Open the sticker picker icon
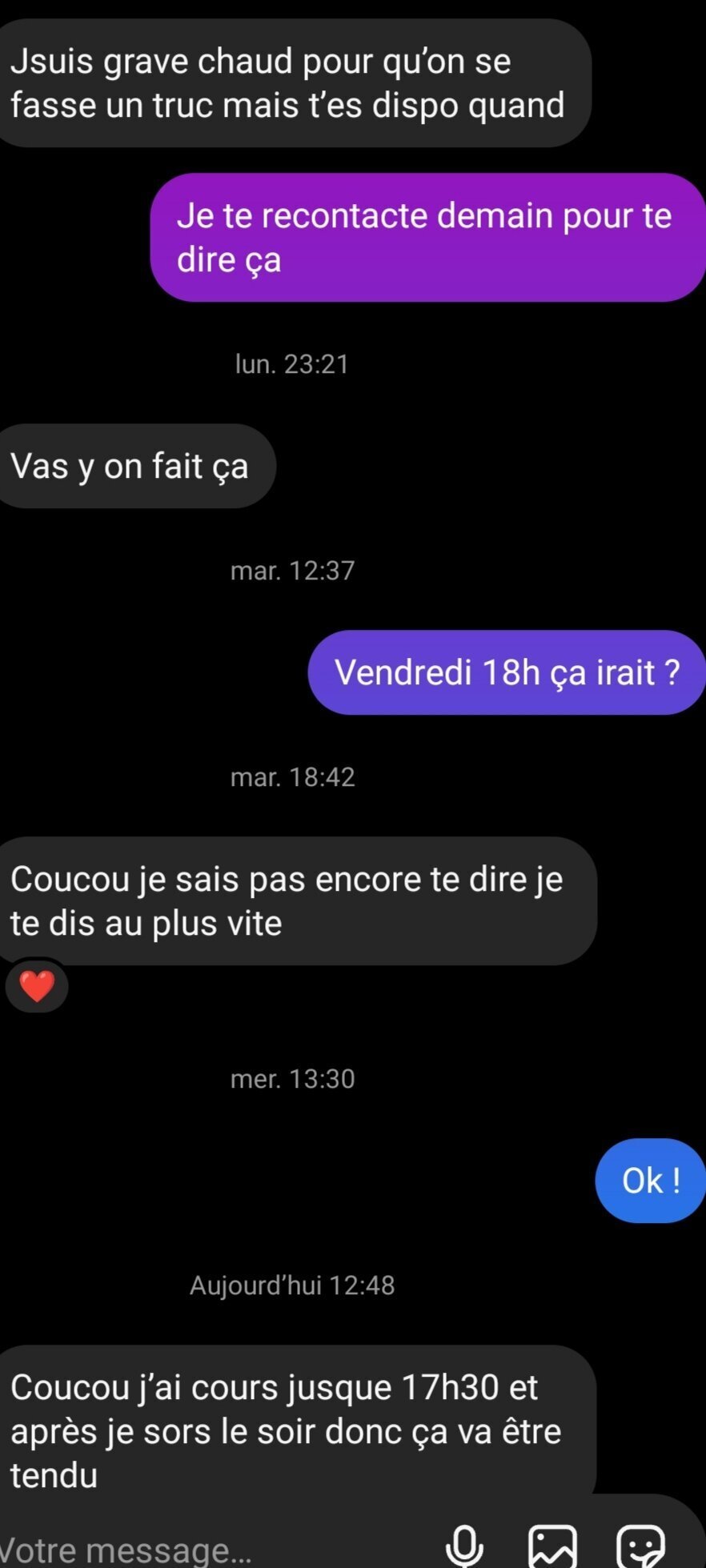This screenshot has width=706, height=1568. (x=641, y=1545)
